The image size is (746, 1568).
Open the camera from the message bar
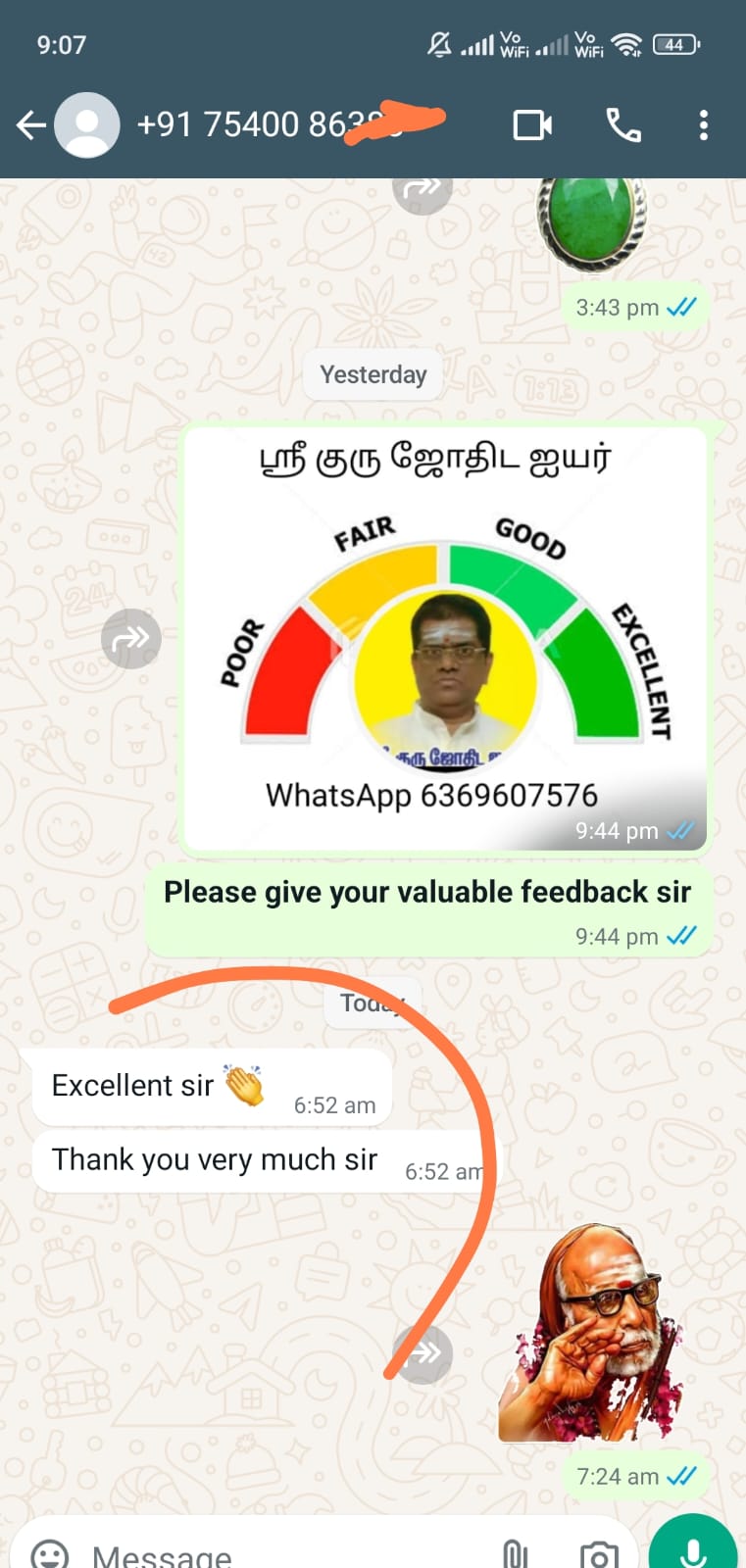(x=599, y=1553)
